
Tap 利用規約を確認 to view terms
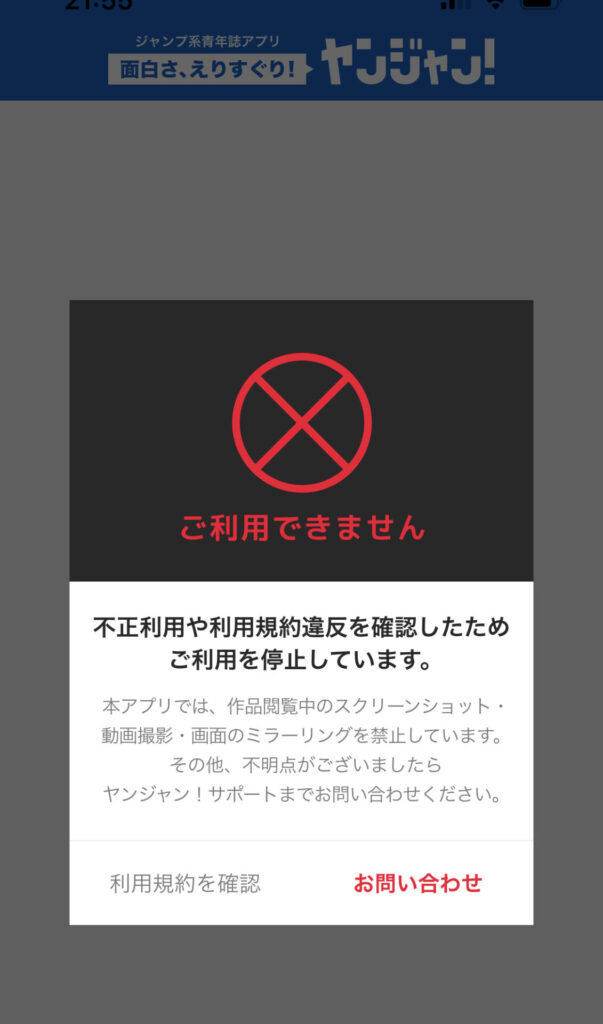(185, 883)
